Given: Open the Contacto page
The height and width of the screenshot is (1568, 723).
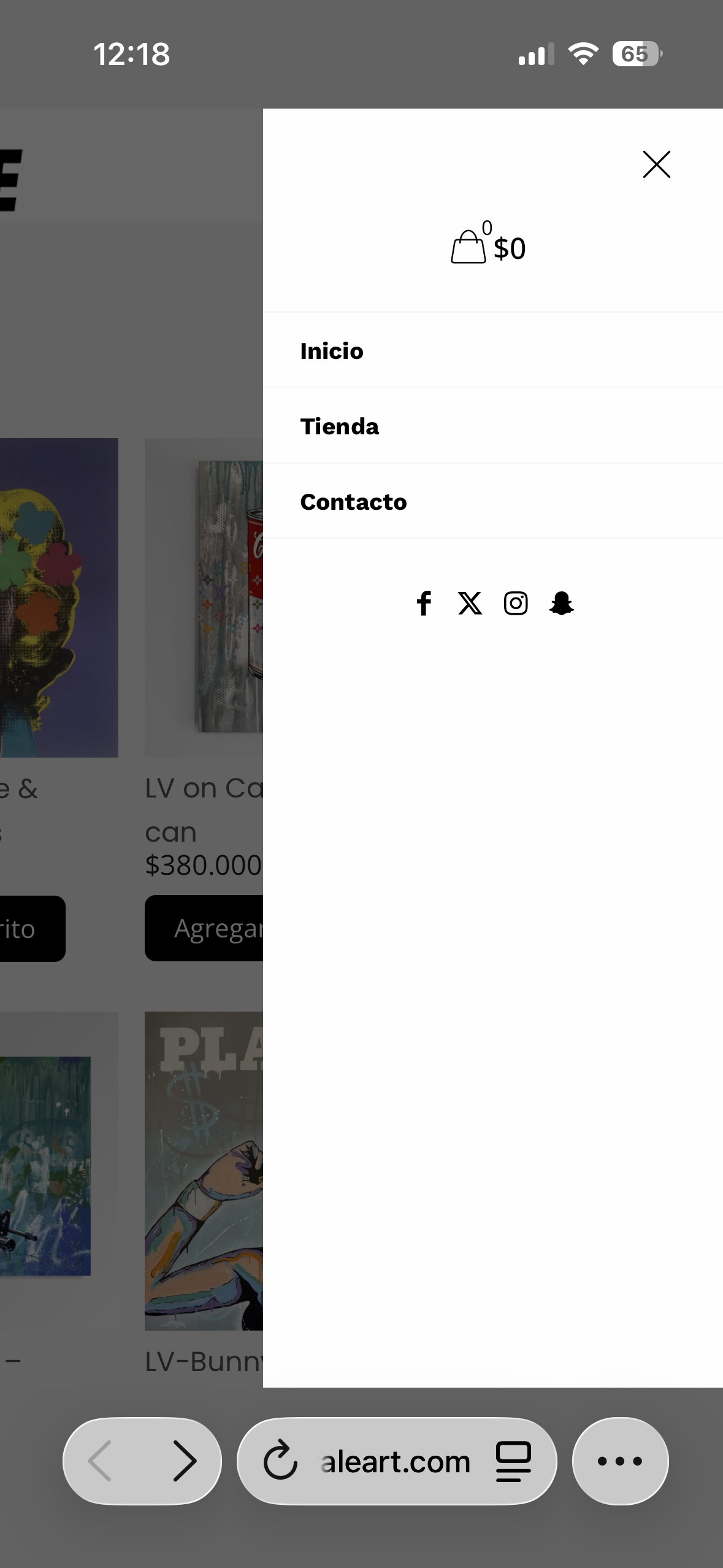Looking at the screenshot, I should [353, 502].
